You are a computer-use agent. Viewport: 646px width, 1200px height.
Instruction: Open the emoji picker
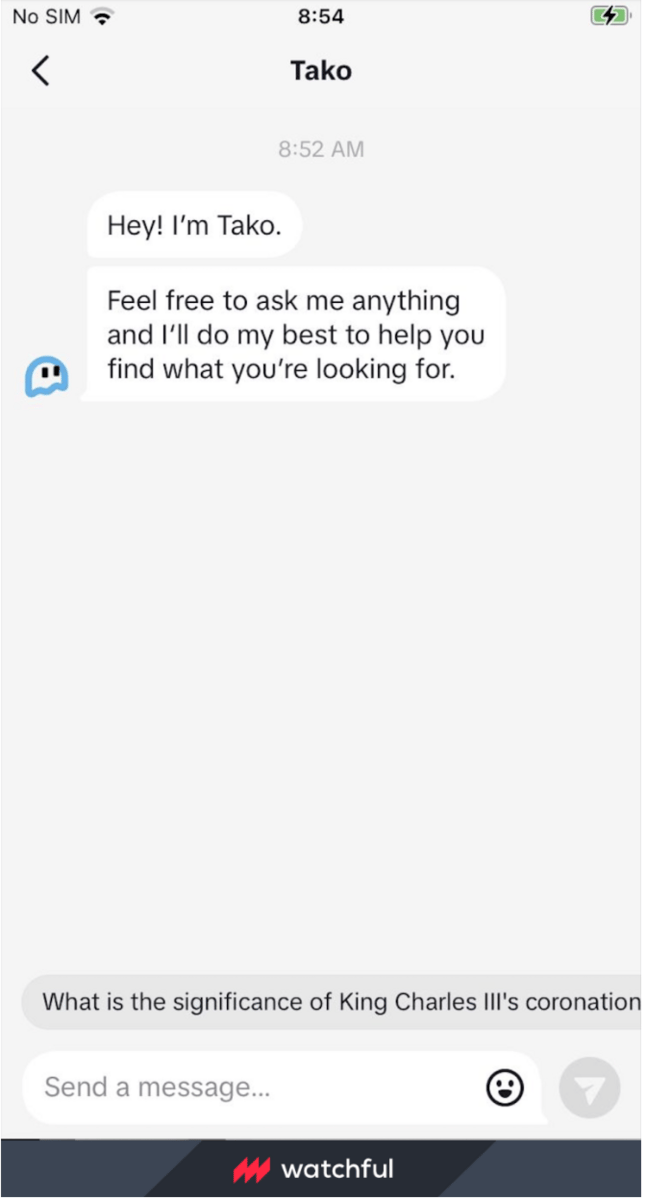tap(505, 1087)
